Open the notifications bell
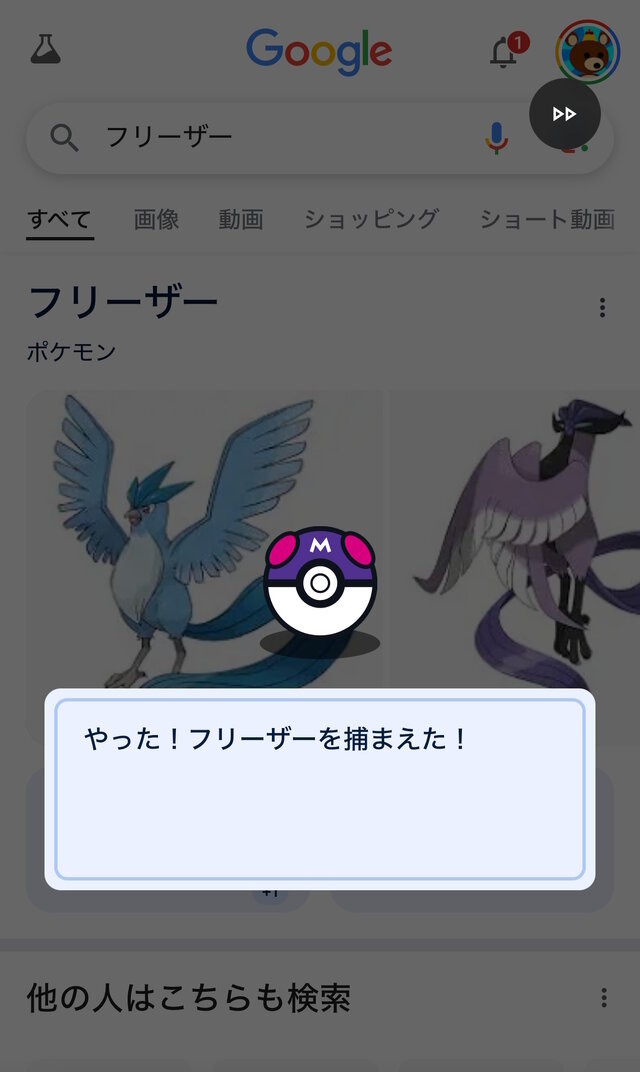640x1072 pixels. [505, 52]
